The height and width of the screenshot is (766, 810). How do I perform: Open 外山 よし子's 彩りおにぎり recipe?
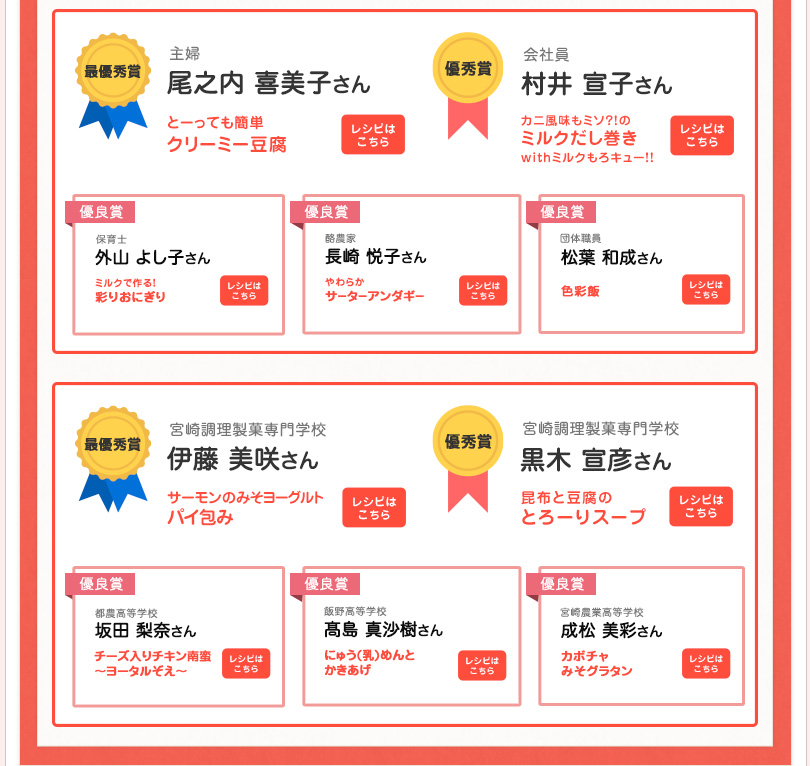244,290
